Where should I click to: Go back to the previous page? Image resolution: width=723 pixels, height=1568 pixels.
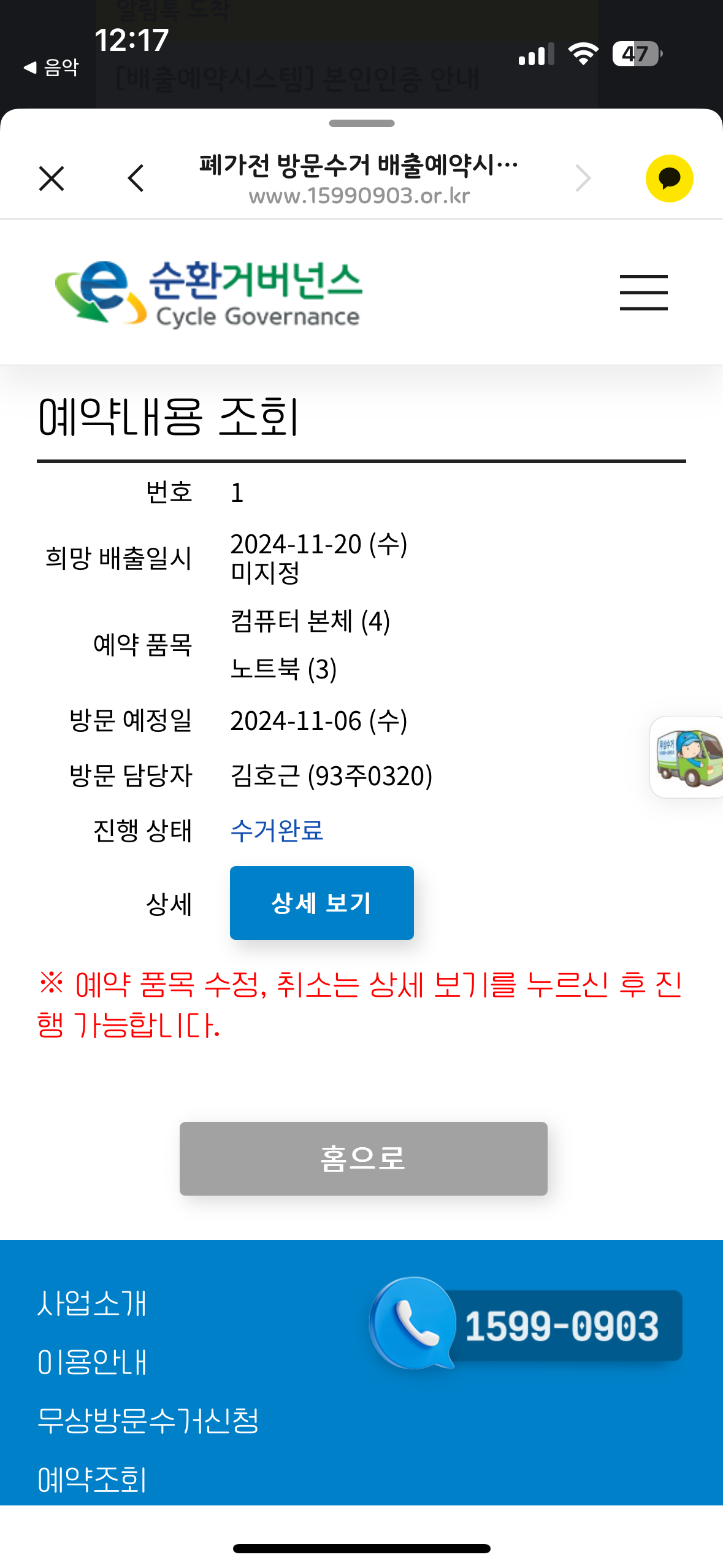pyautogui.click(x=136, y=179)
